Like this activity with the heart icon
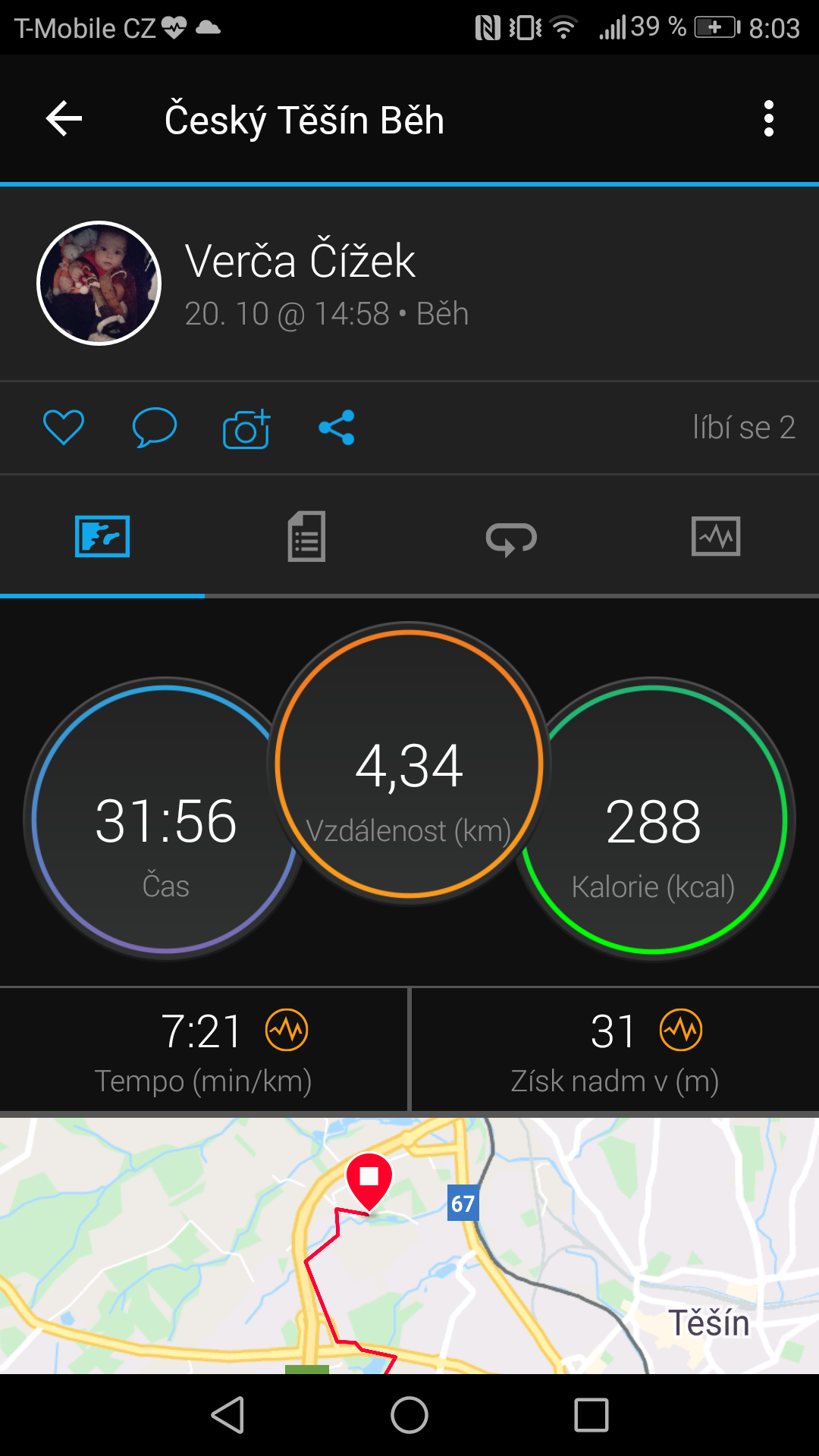 tap(64, 427)
